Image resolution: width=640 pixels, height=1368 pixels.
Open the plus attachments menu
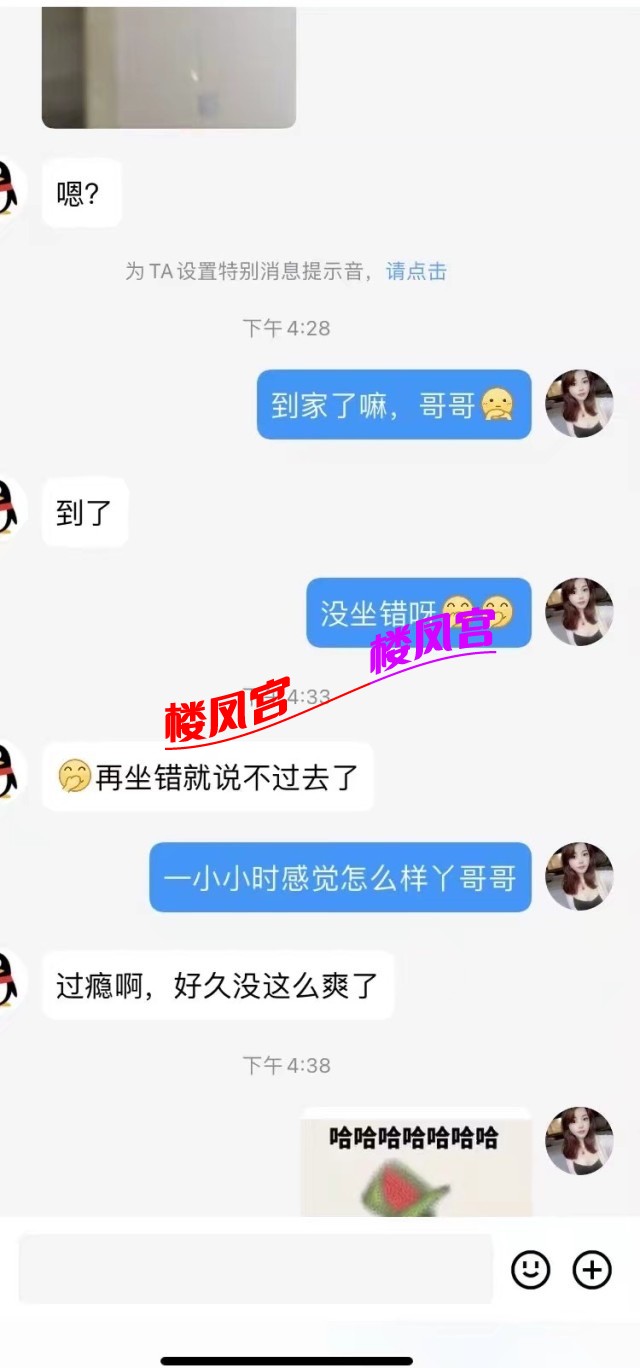[x=591, y=1270]
